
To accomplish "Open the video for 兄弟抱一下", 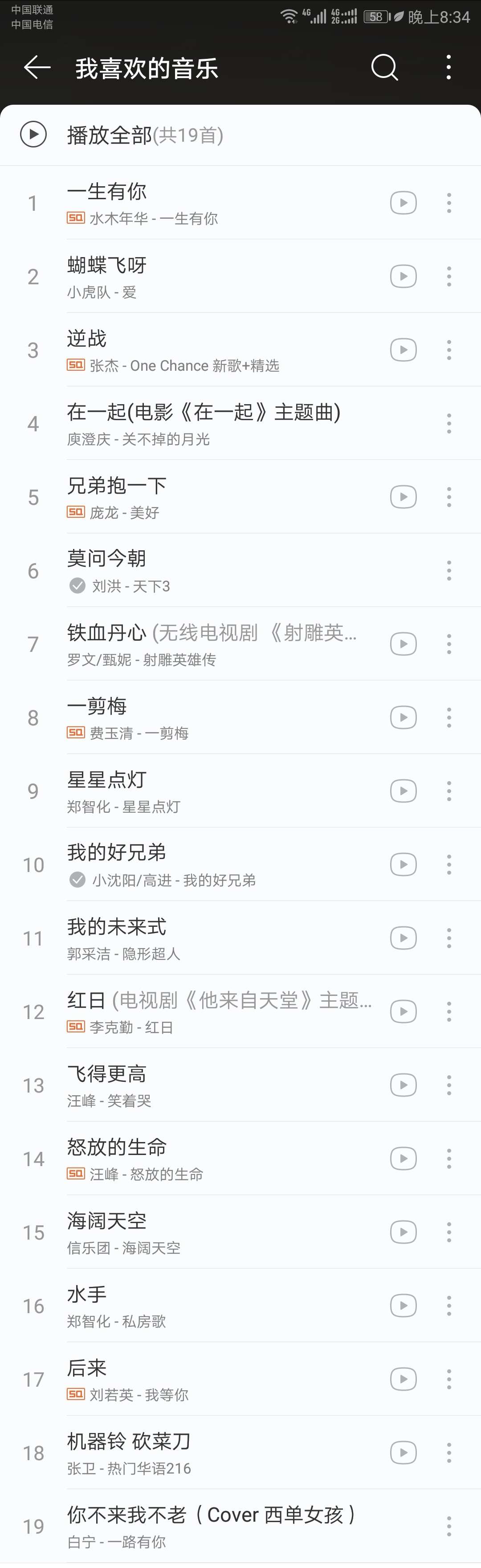I will point(403,497).
